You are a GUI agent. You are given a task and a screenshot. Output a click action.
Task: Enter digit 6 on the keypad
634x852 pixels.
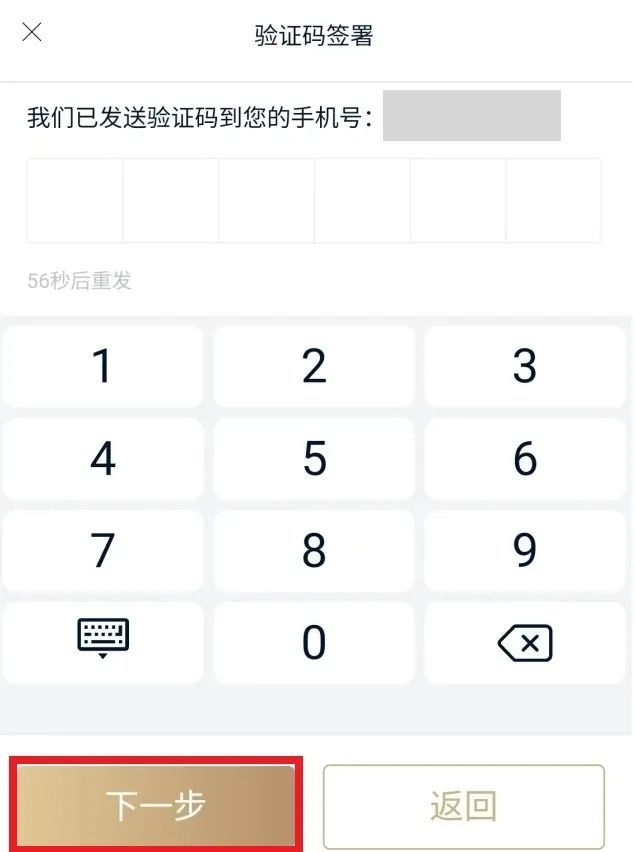(525, 459)
